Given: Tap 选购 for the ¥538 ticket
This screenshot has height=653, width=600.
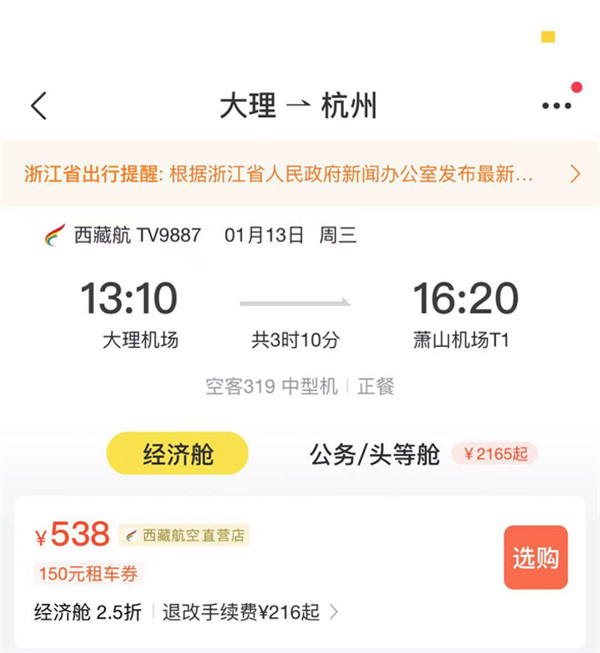Looking at the screenshot, I should (x=535, y=558).
